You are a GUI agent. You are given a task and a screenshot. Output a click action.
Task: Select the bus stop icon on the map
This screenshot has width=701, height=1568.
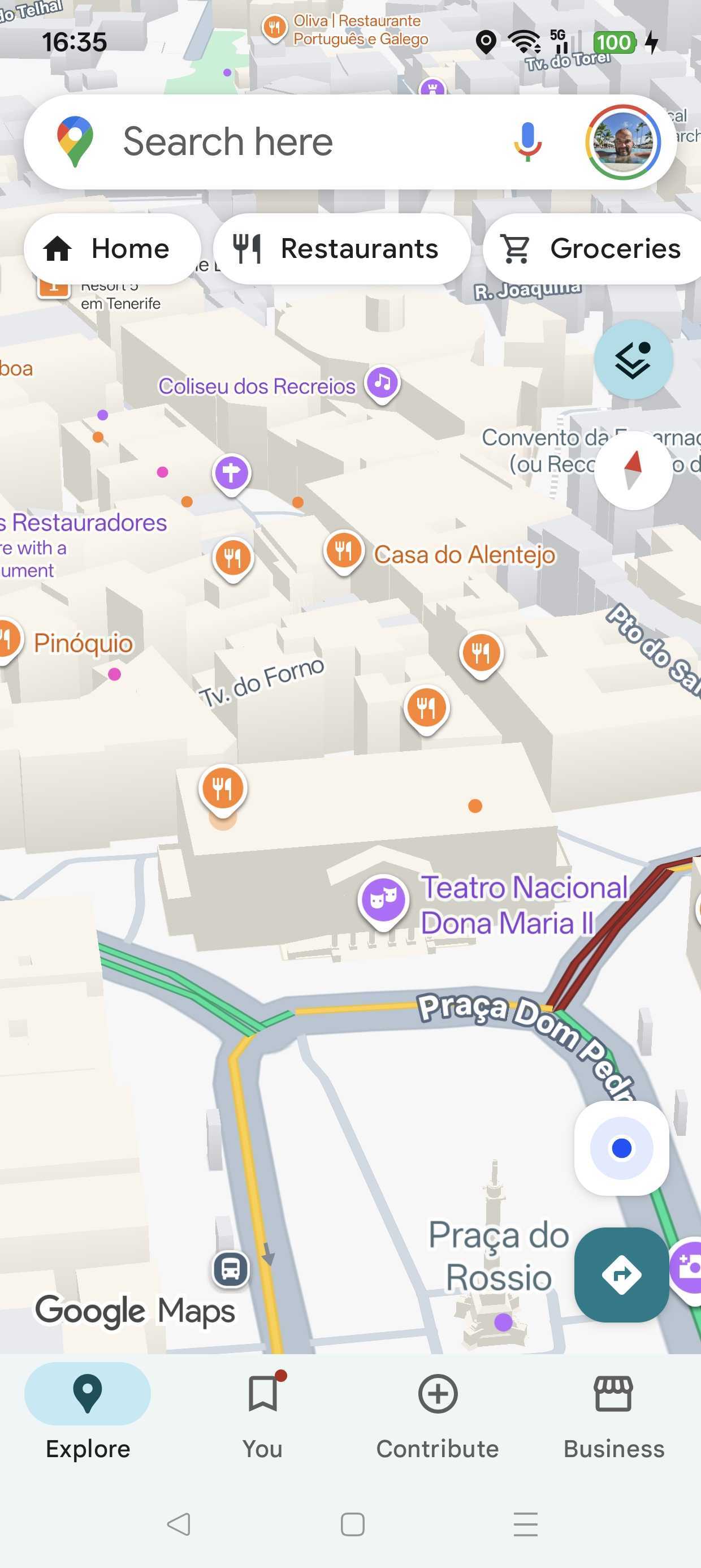231,1269
